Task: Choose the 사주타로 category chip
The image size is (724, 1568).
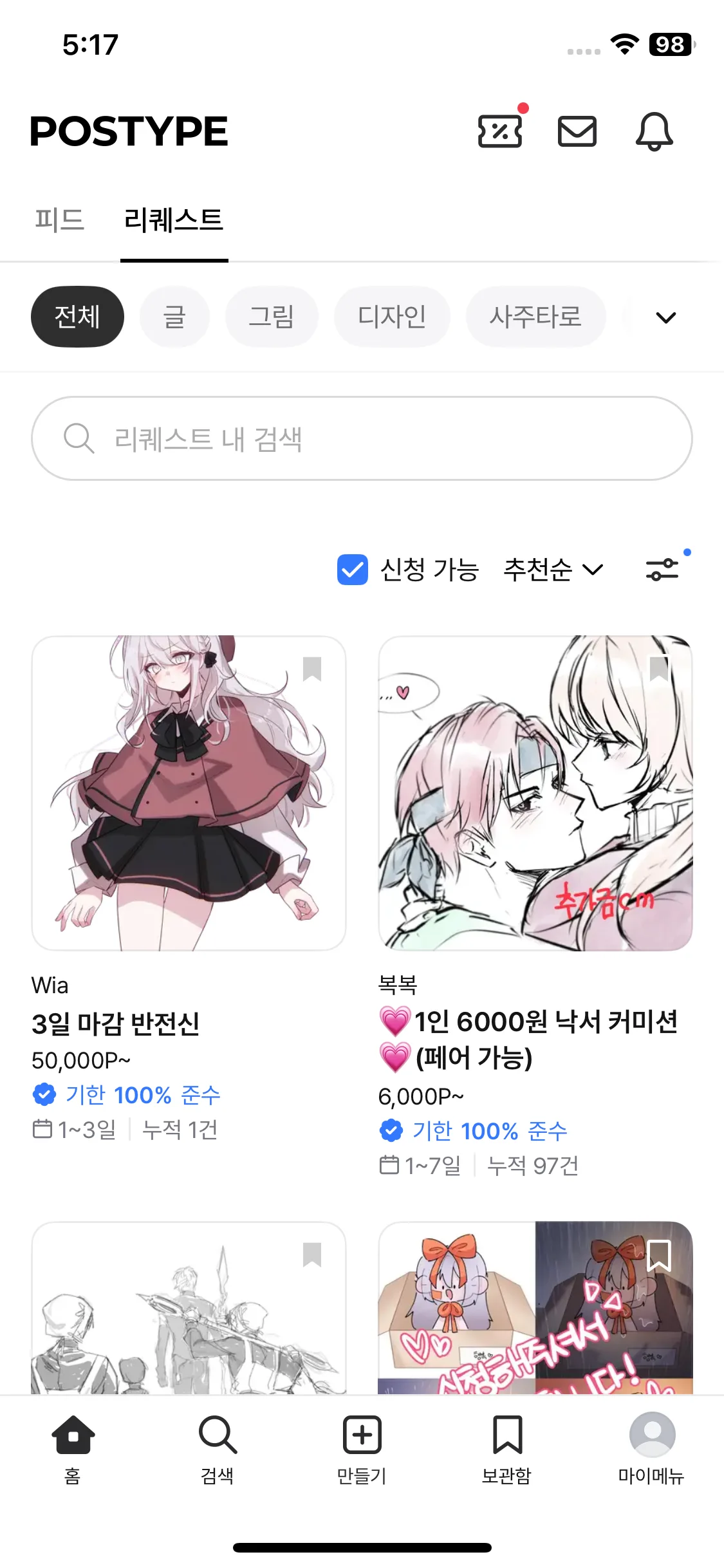Action: pyautogui.click(x=535, y=317)
